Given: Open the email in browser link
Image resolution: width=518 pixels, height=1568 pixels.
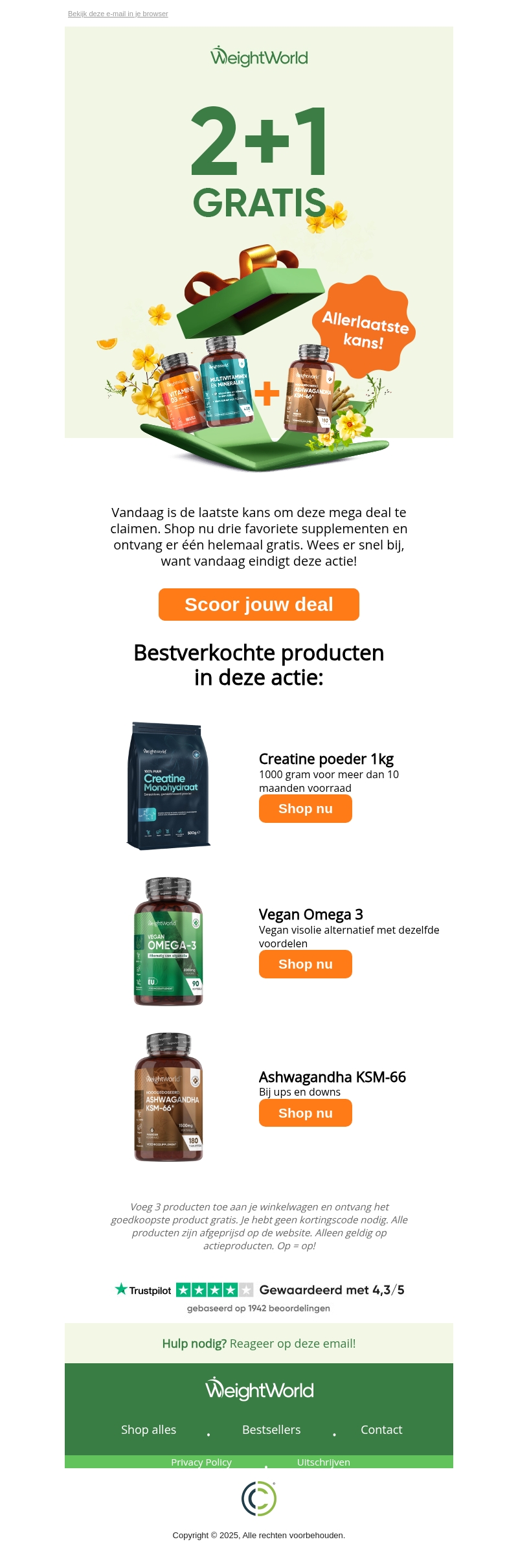Looking at the screenshot, I should [x=118, y=14].
